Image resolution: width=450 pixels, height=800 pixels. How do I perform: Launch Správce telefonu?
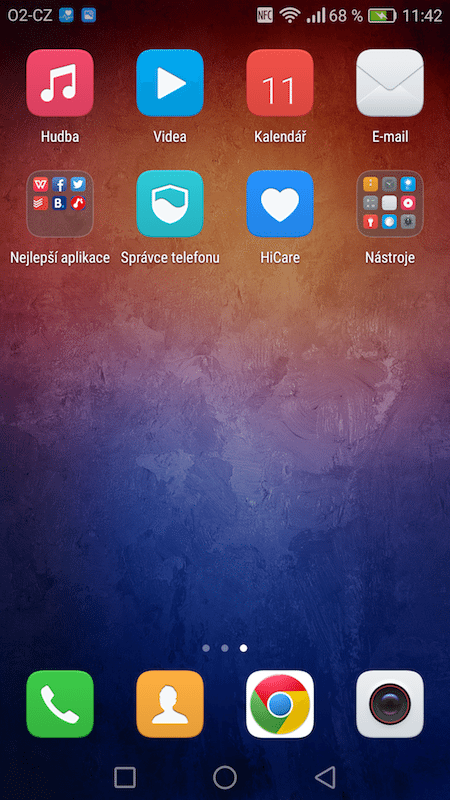coord(170,204)
